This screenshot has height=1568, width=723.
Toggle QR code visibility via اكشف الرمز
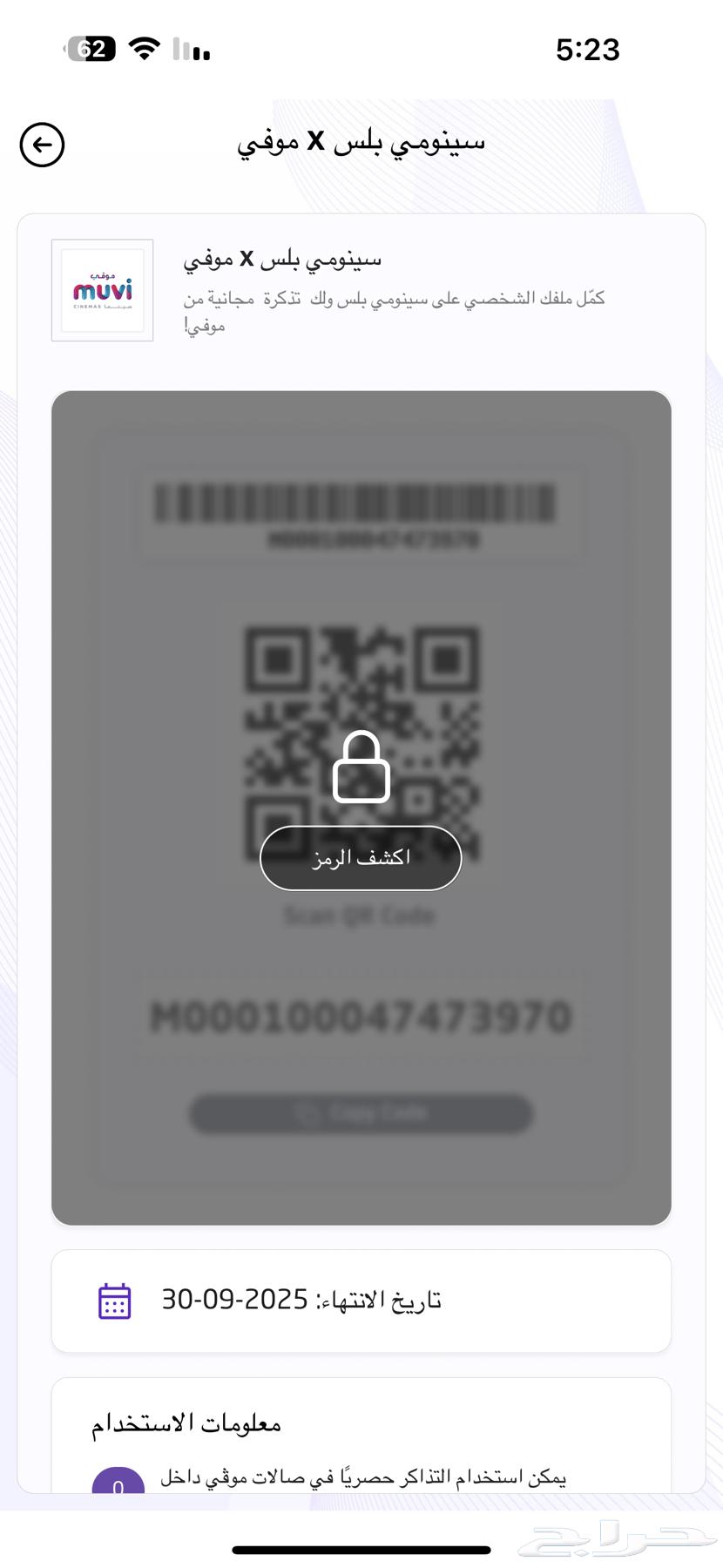coord(360,858)
